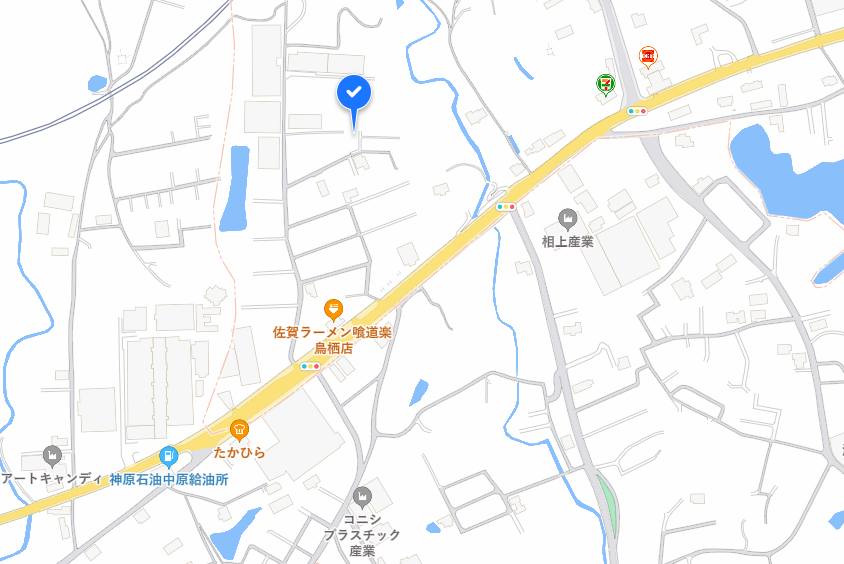844x564 pixels.
Task: Open 神原石油中原給油所 gas station marker
Action: pos(168,457)
